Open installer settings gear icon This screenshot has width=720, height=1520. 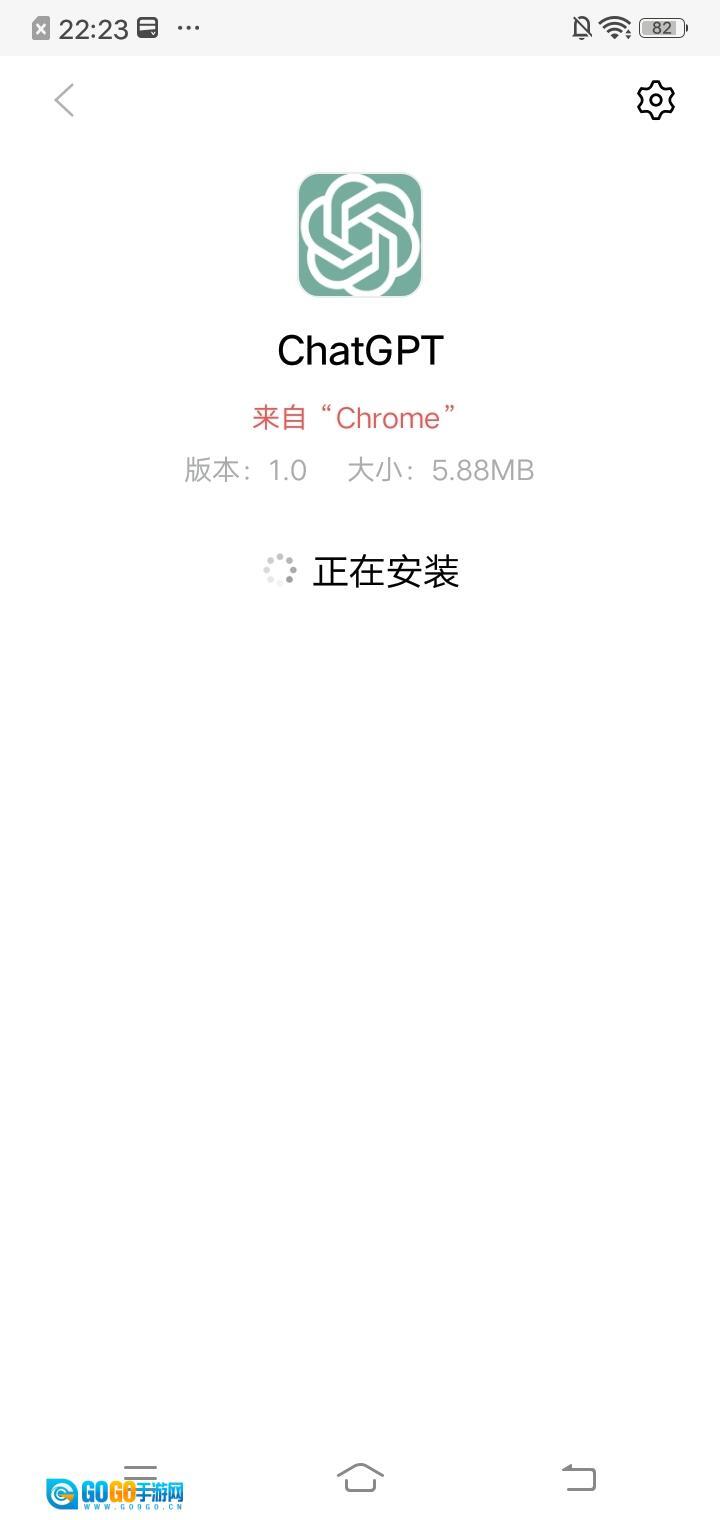pyautogui.click(x=656, y=100)
